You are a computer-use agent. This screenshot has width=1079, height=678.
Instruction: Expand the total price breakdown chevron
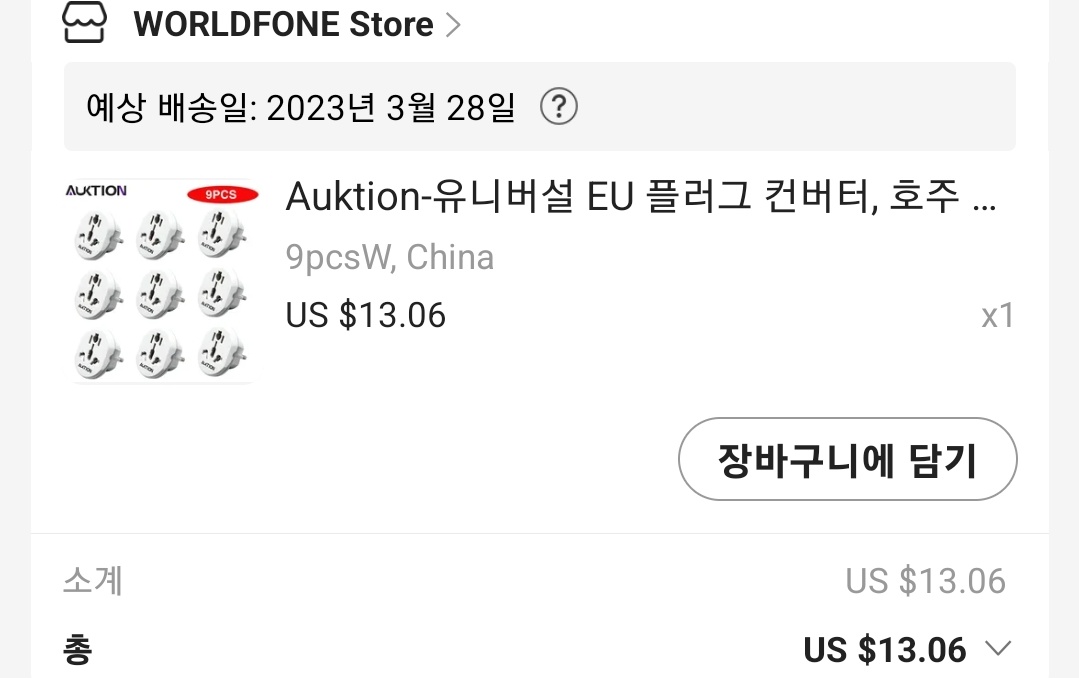[x=998, y=648]
